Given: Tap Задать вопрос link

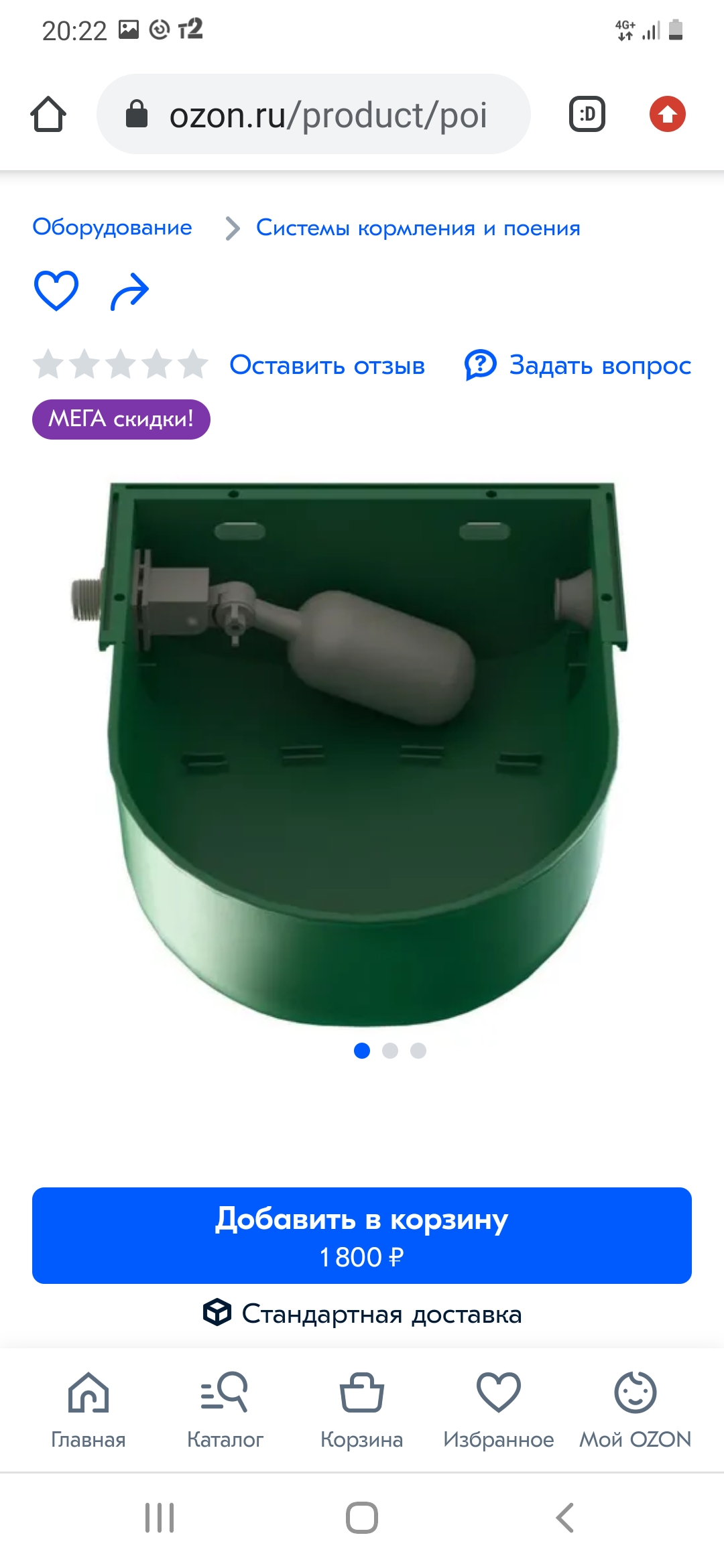Looking at the screenshot, I should click(578, 365).
